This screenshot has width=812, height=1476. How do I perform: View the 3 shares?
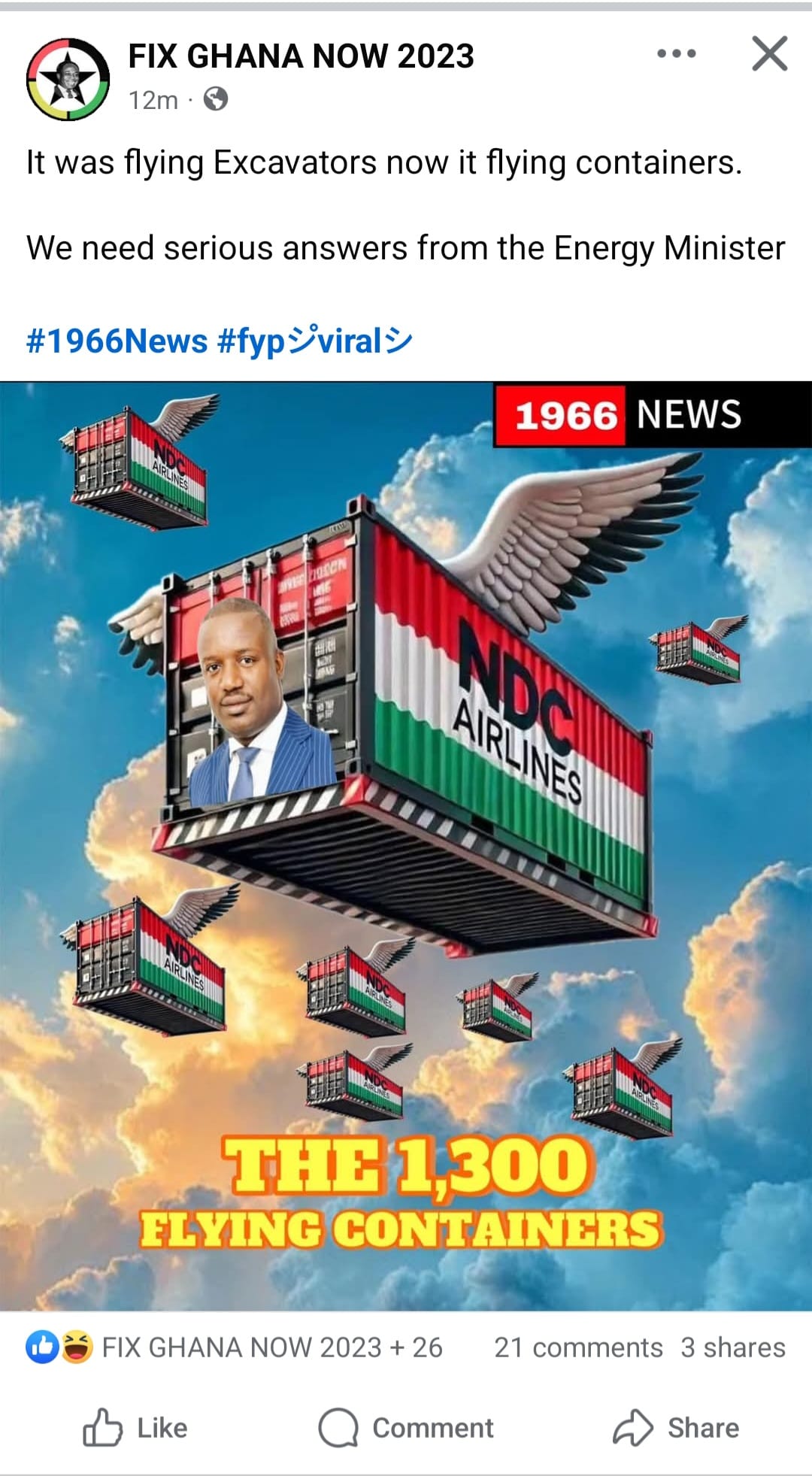(x=732, y=1347)
